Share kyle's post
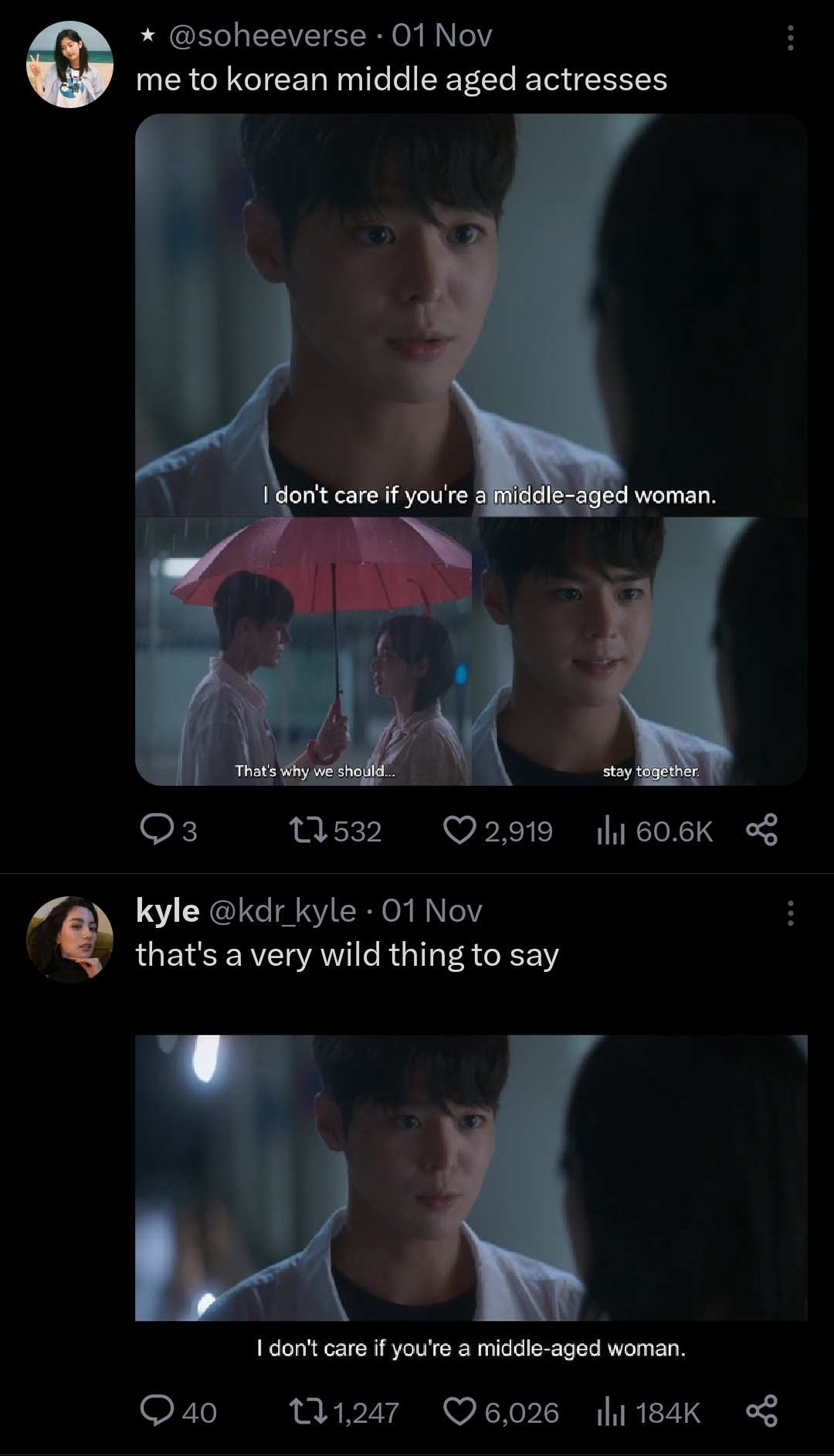Image resolution: width=834 pixels, height=1456 pixels. [761, 1412]
